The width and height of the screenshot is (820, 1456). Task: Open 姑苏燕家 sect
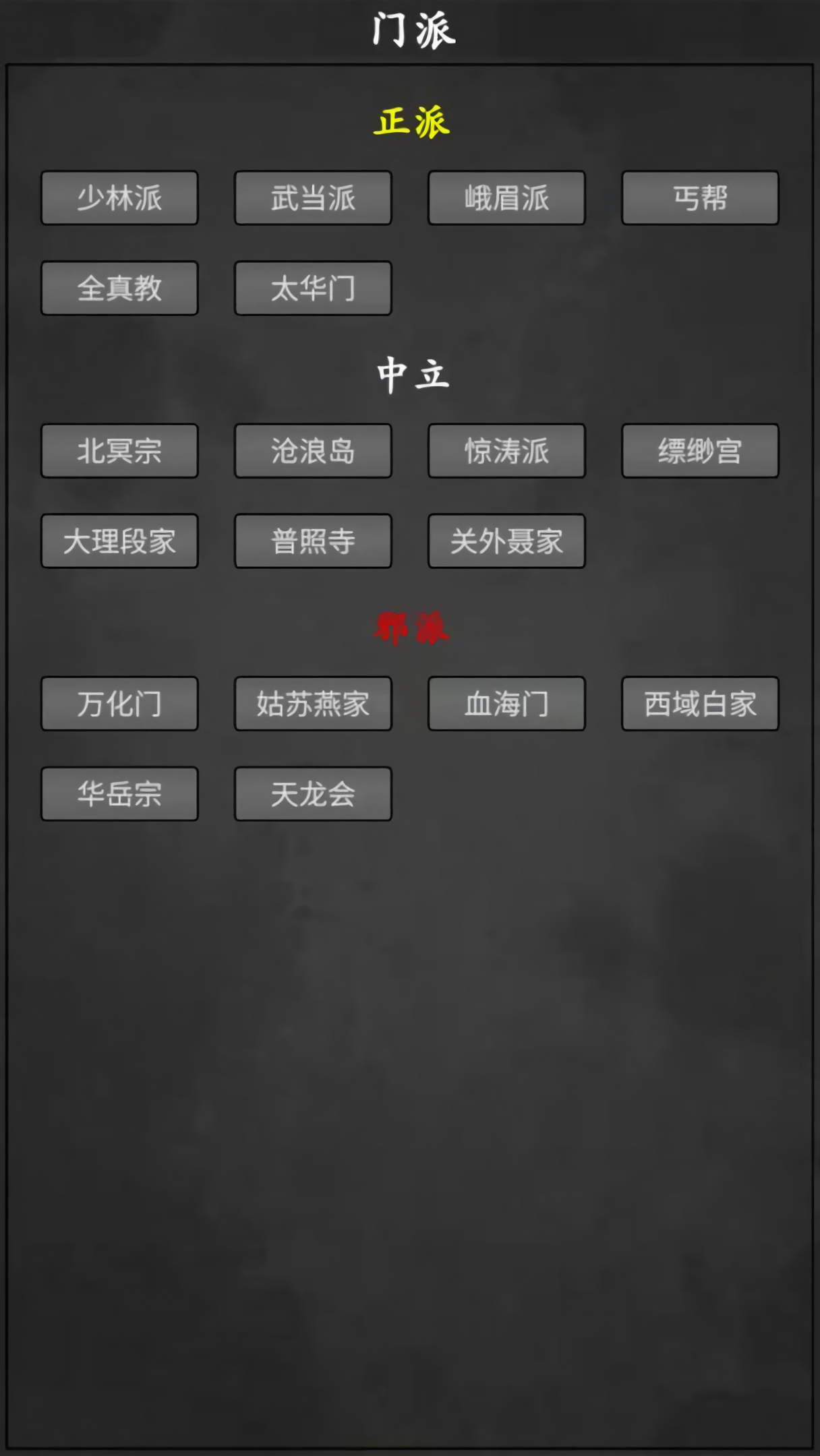(x=313, y=704)
